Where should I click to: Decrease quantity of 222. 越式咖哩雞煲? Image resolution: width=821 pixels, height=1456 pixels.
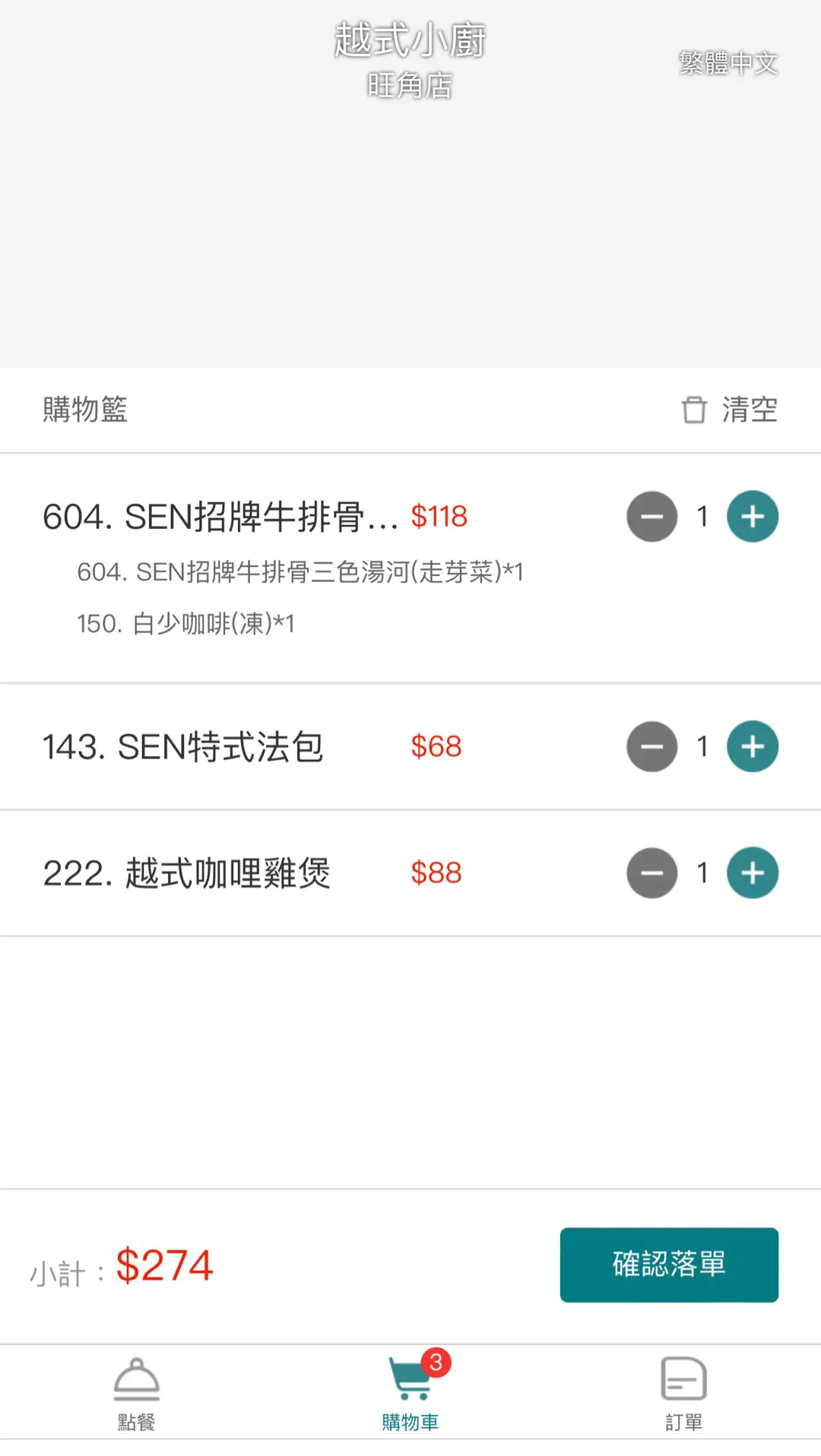[651, 872]
